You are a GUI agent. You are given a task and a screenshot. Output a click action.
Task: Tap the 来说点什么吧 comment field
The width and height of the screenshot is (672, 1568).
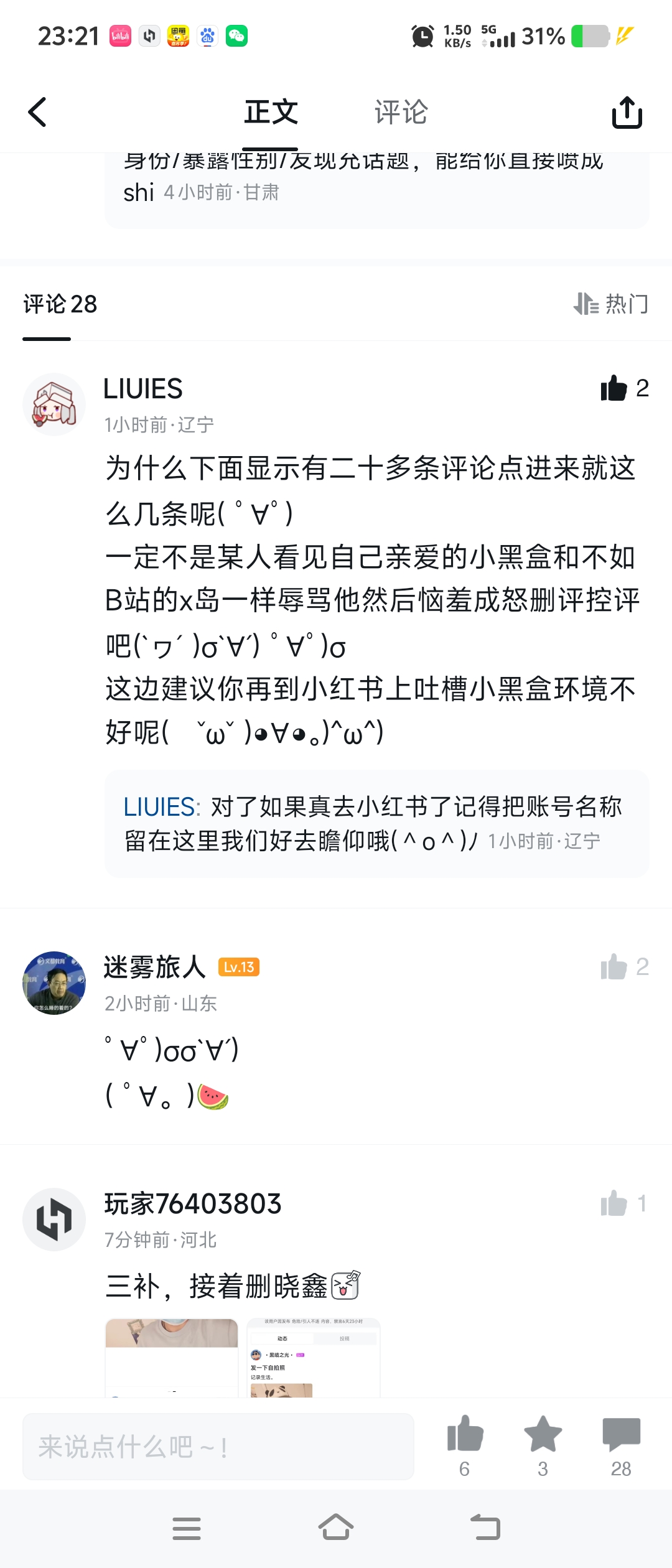click(218, 1447)
